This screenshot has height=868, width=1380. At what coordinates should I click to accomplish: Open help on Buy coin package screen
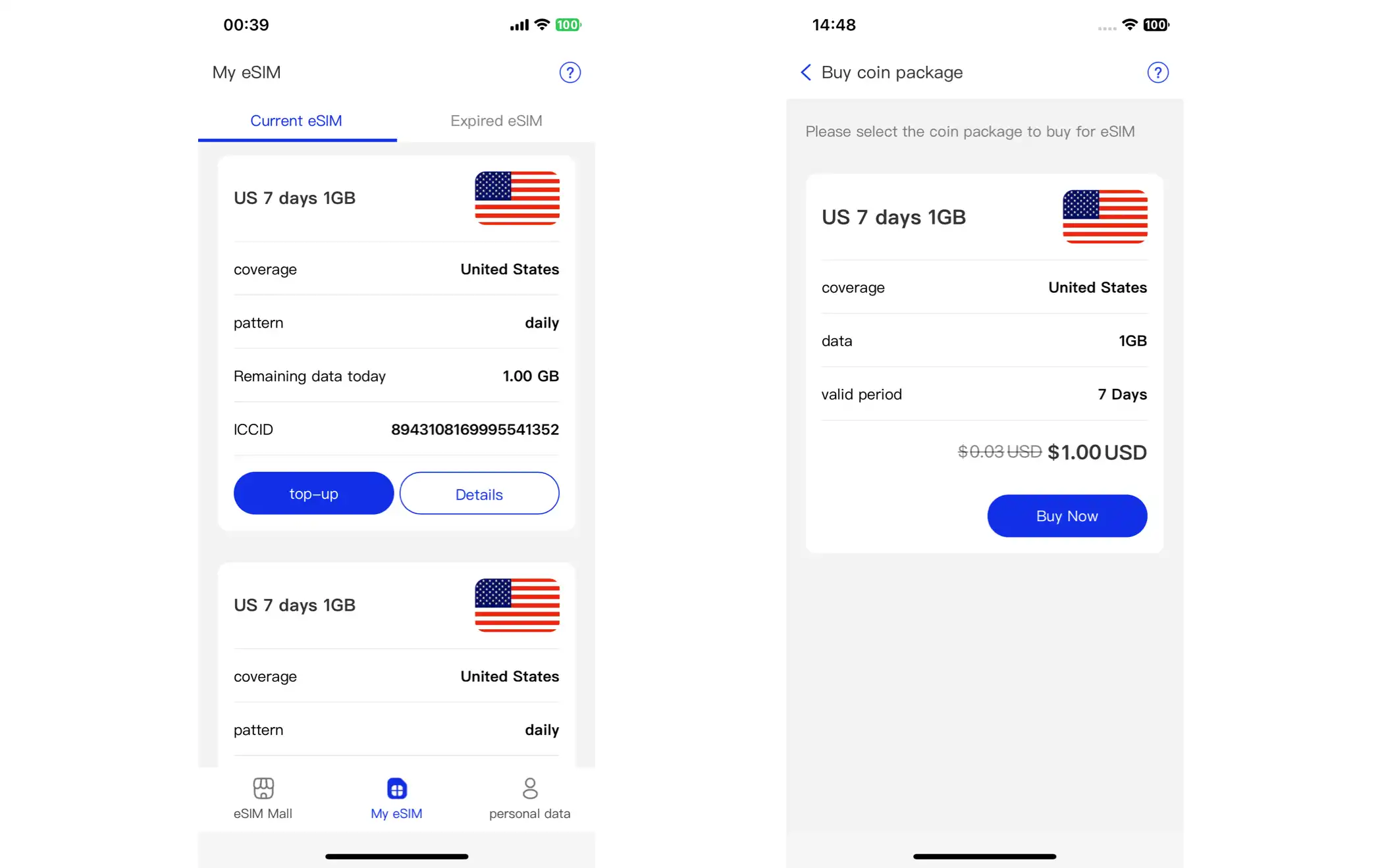[x=1157, y=72]
